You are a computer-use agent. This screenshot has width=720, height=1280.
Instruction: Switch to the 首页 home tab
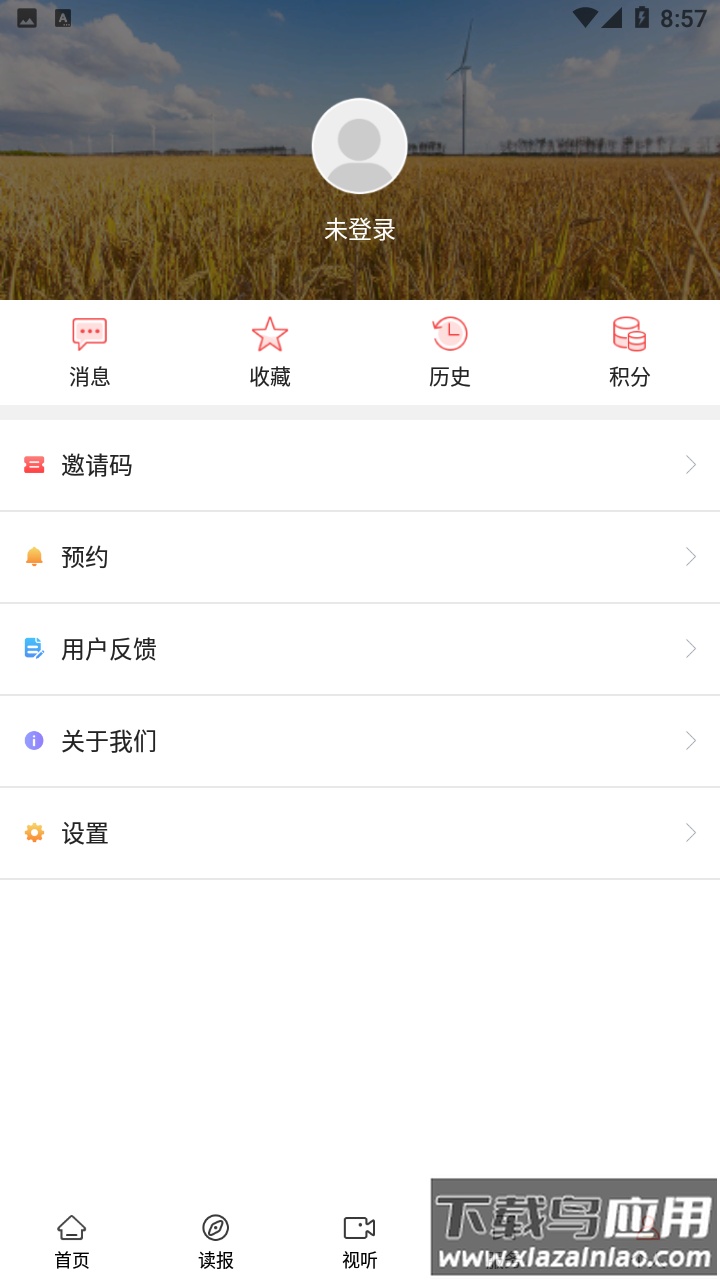71,1238
